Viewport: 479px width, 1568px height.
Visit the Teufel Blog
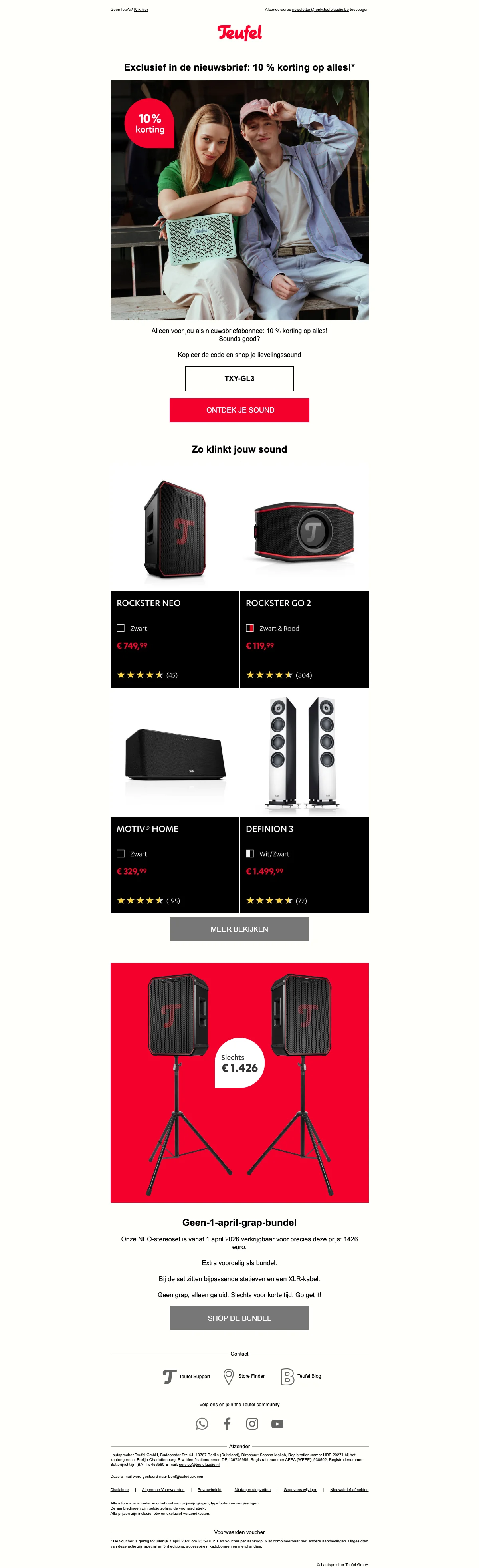[301, 1375]
